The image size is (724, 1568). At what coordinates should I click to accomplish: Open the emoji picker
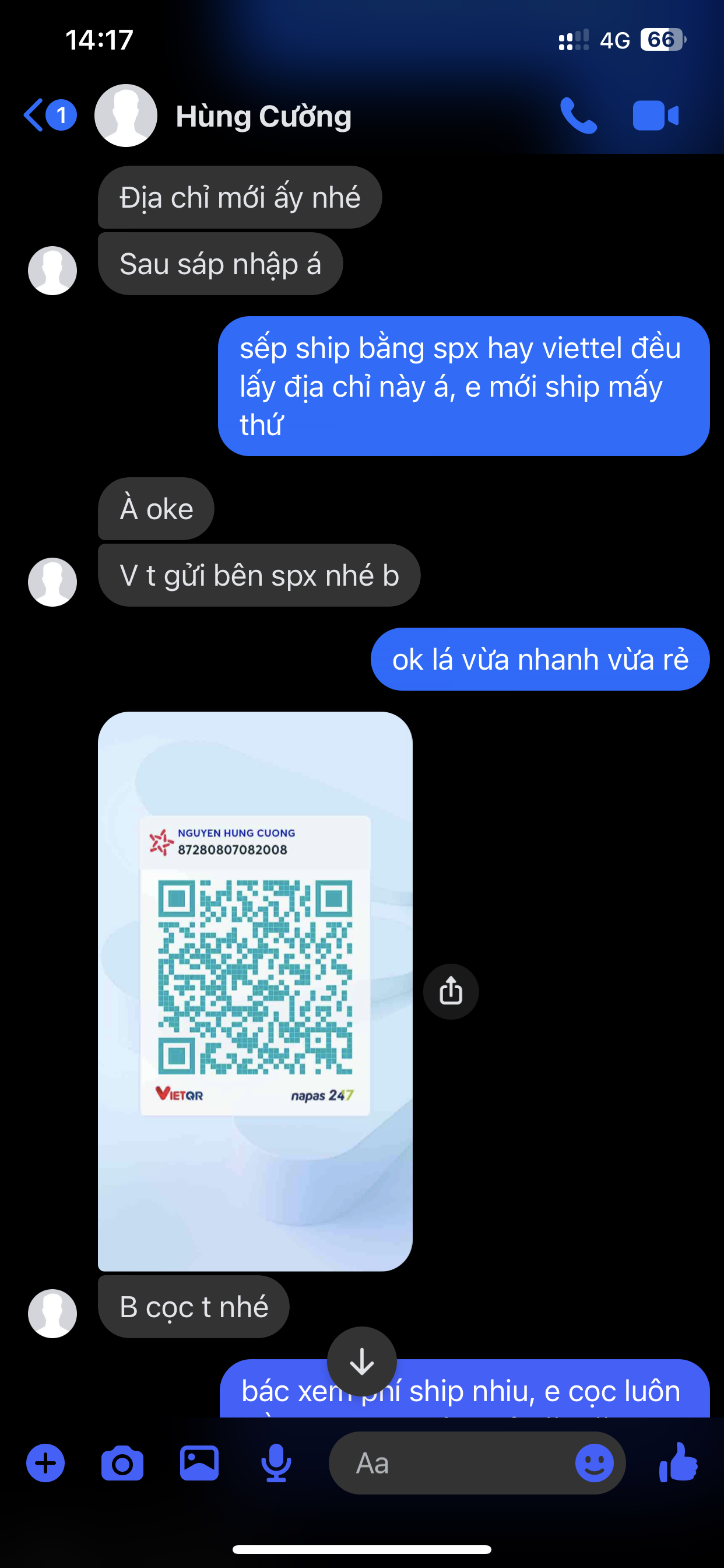point(595,1462)
